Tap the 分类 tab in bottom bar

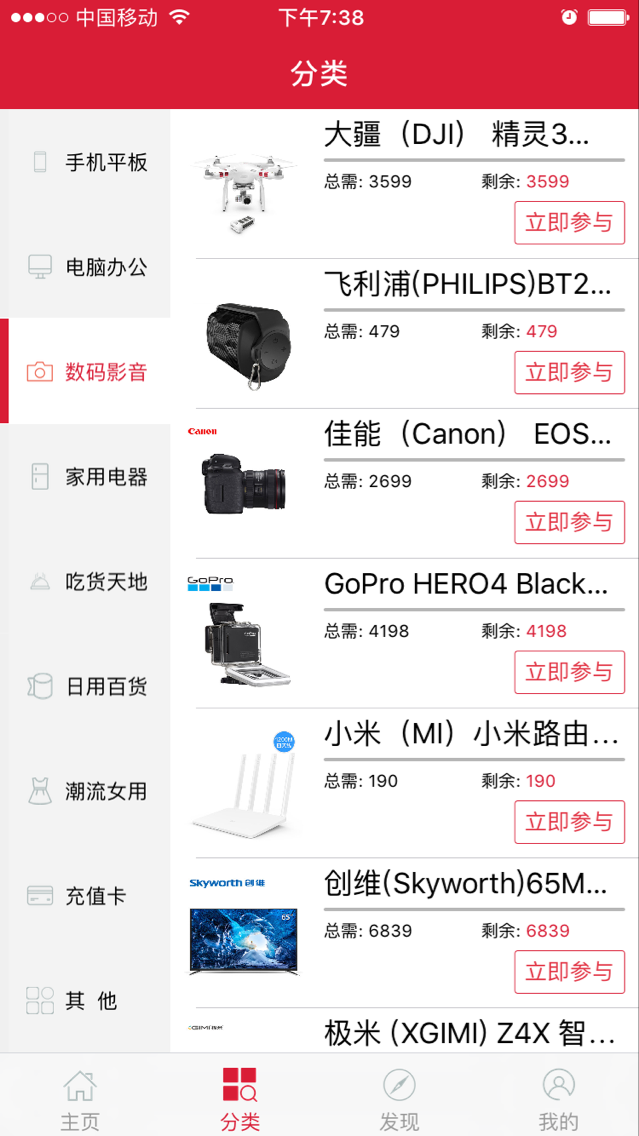pos(240,1098)
